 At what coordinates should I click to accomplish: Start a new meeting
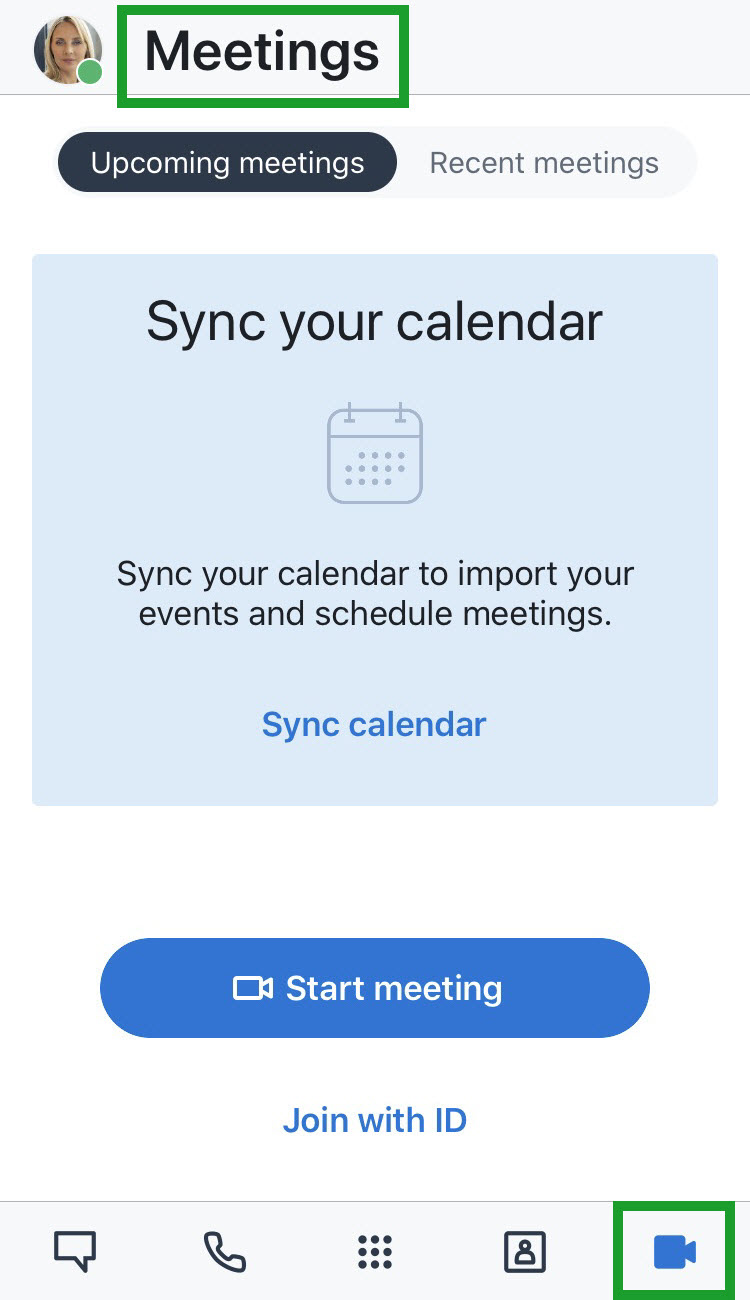click(375, 988)
